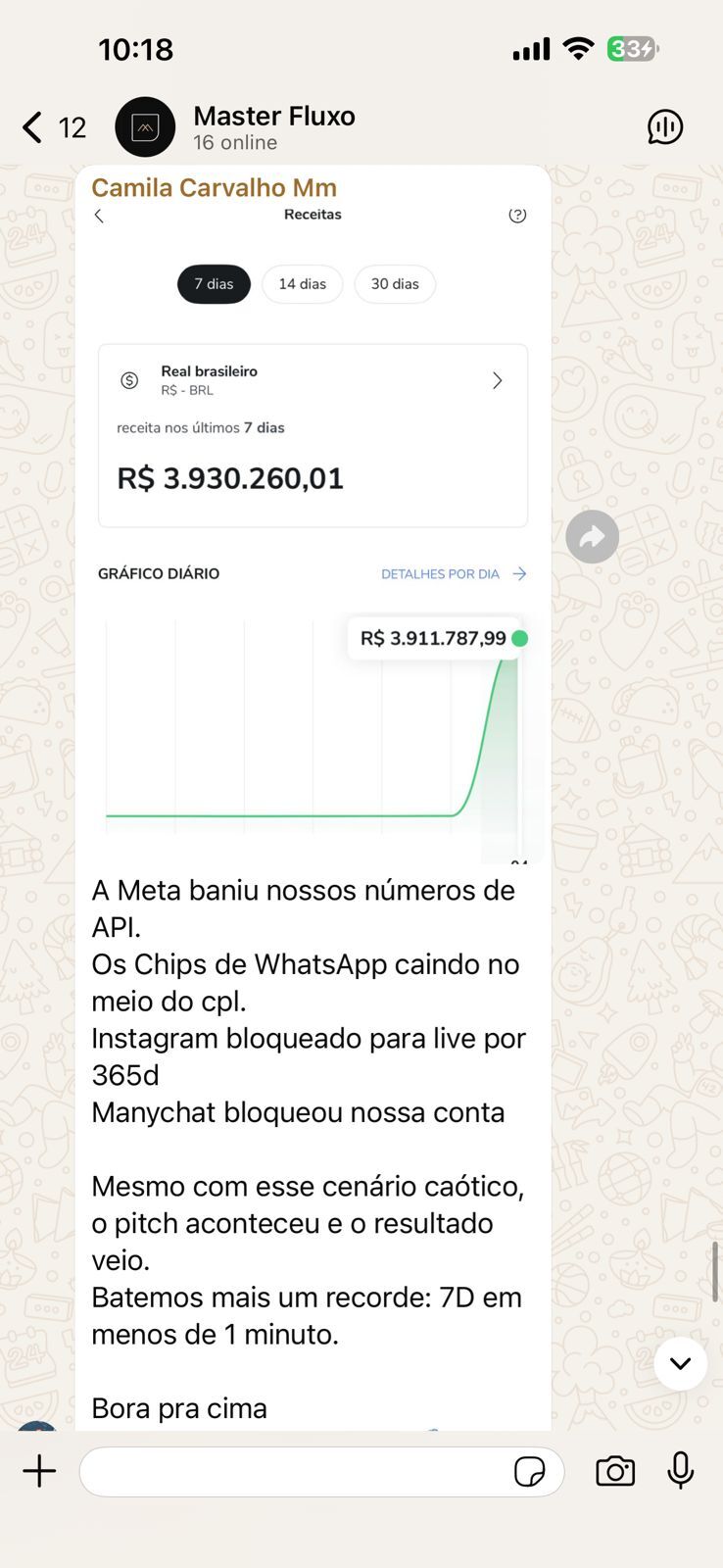Open the Master Fluxo group avatar
This screenshot has height=1568, width=723.
tap(145, 127)
